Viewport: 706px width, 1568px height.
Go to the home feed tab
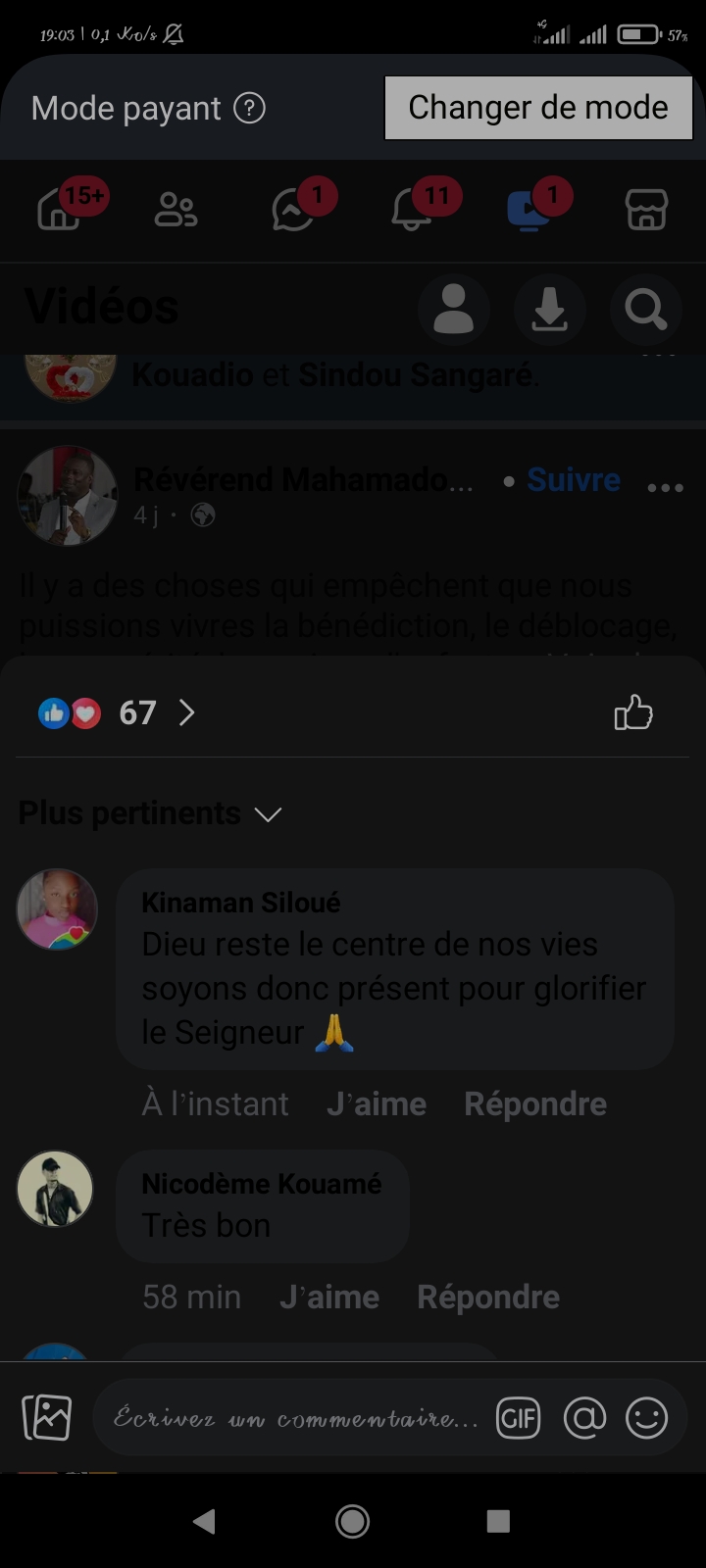click(59, 209)
